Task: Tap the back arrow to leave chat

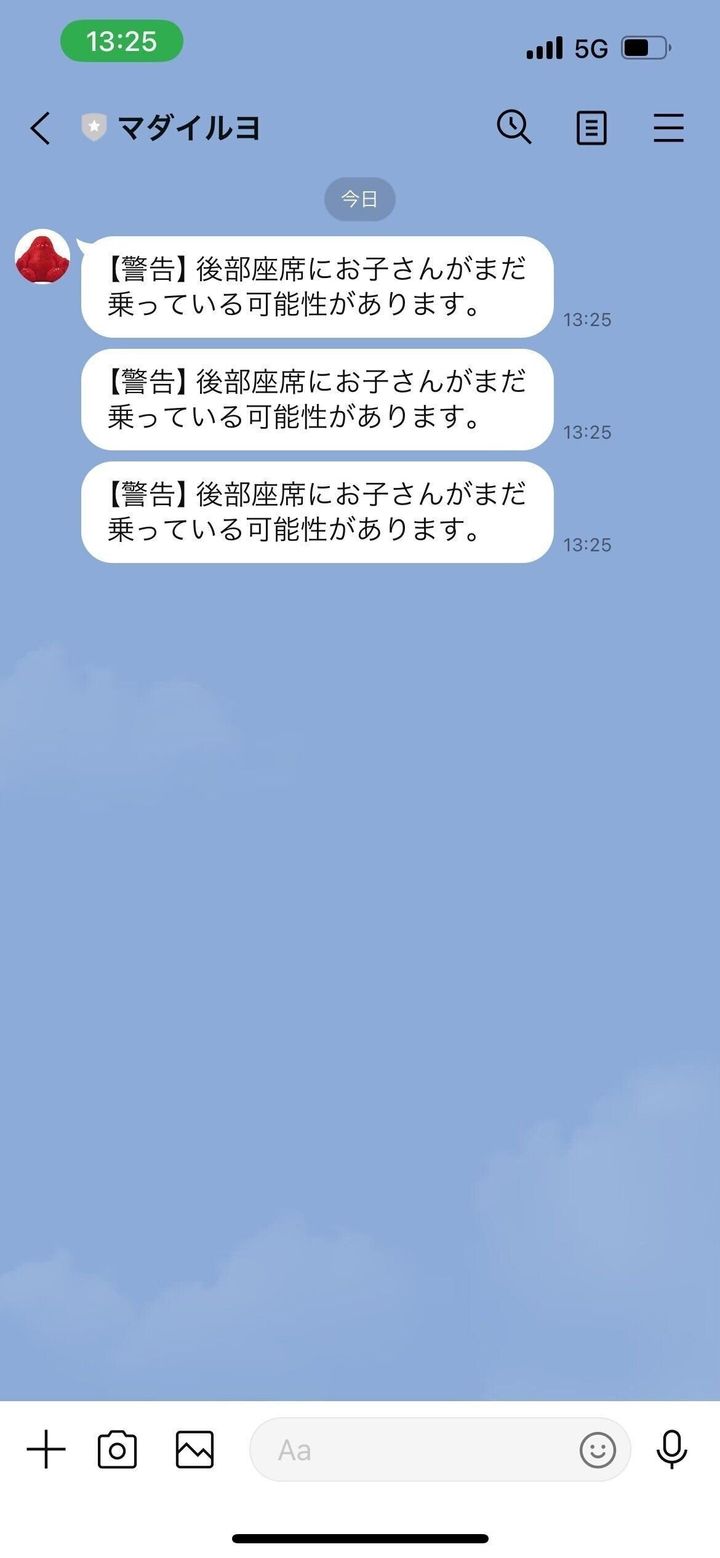Action: (x=39, y=128)
